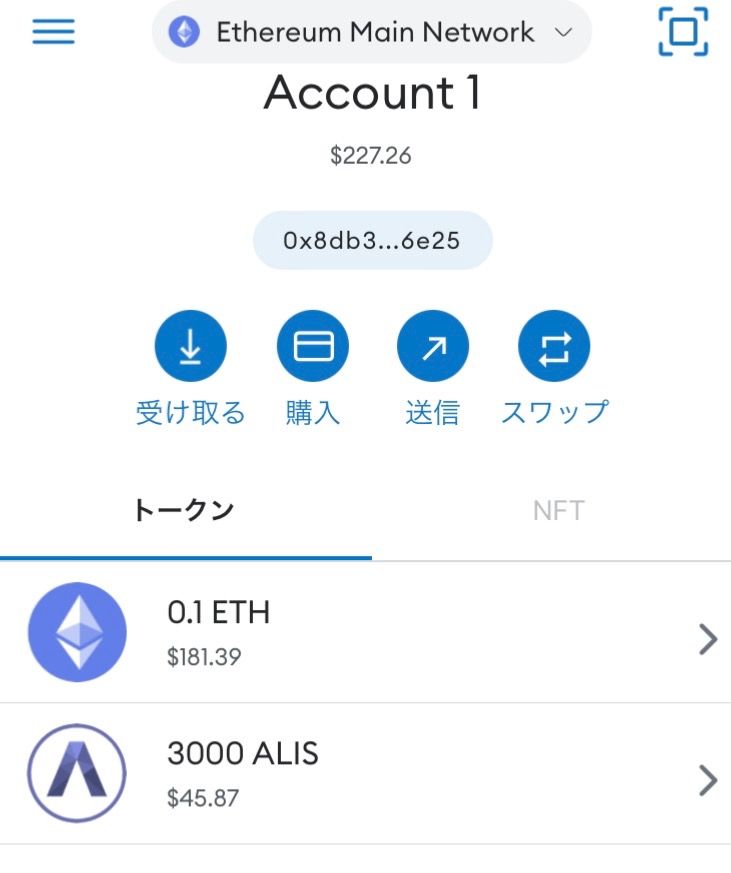View details of 3000 ALIS token

coord(366,774)
